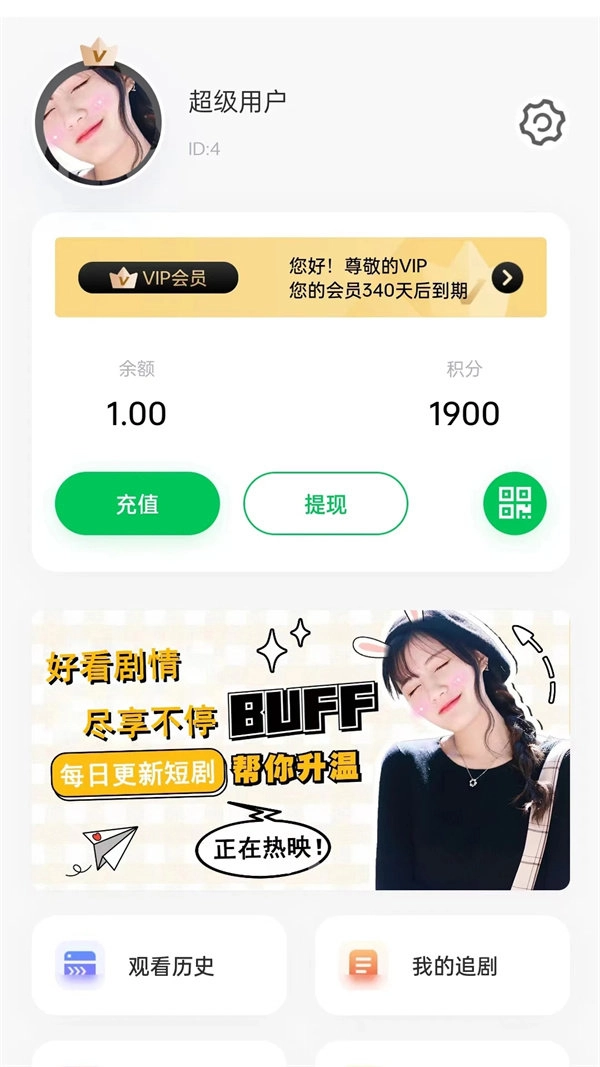Tap the profile avatar picture

98,123
